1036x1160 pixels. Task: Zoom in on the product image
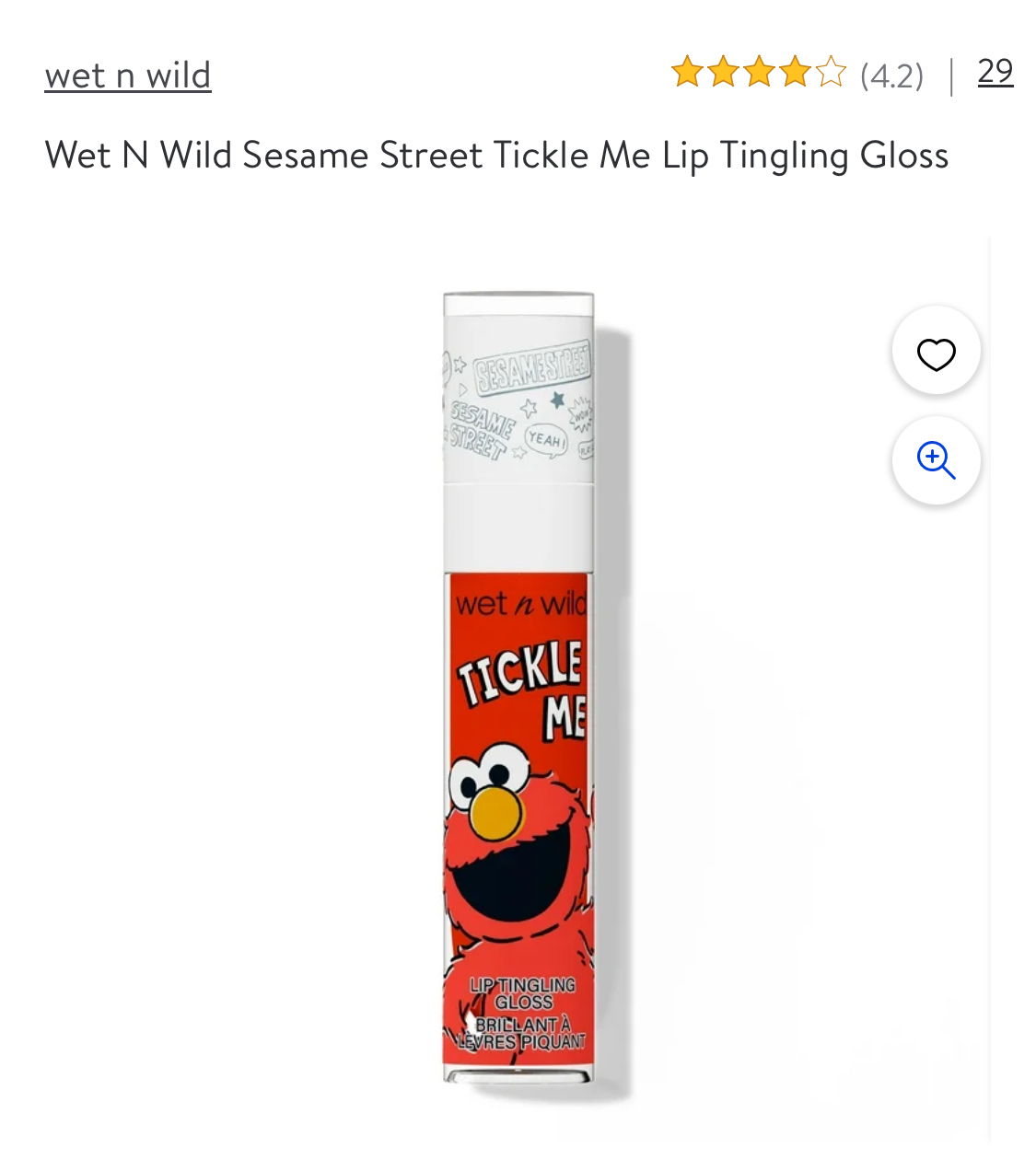[936, 460]
